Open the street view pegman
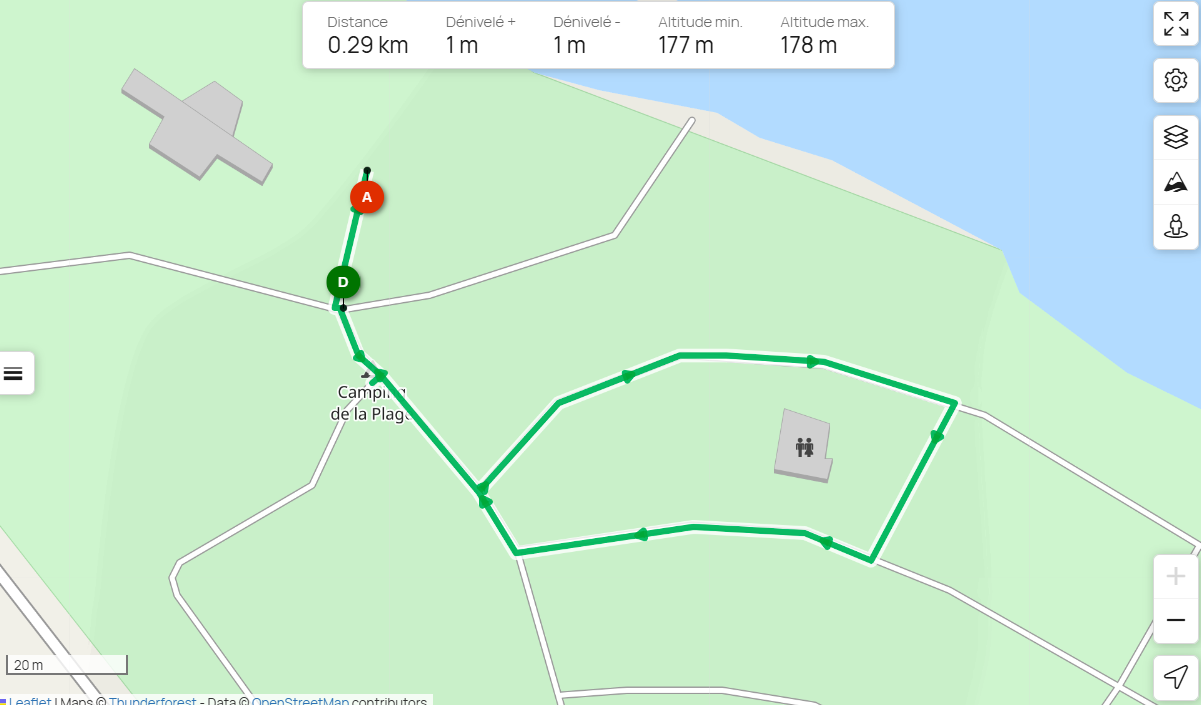Image resolution: width=1201 pixels, height=705 pixels. point(1176,226)
